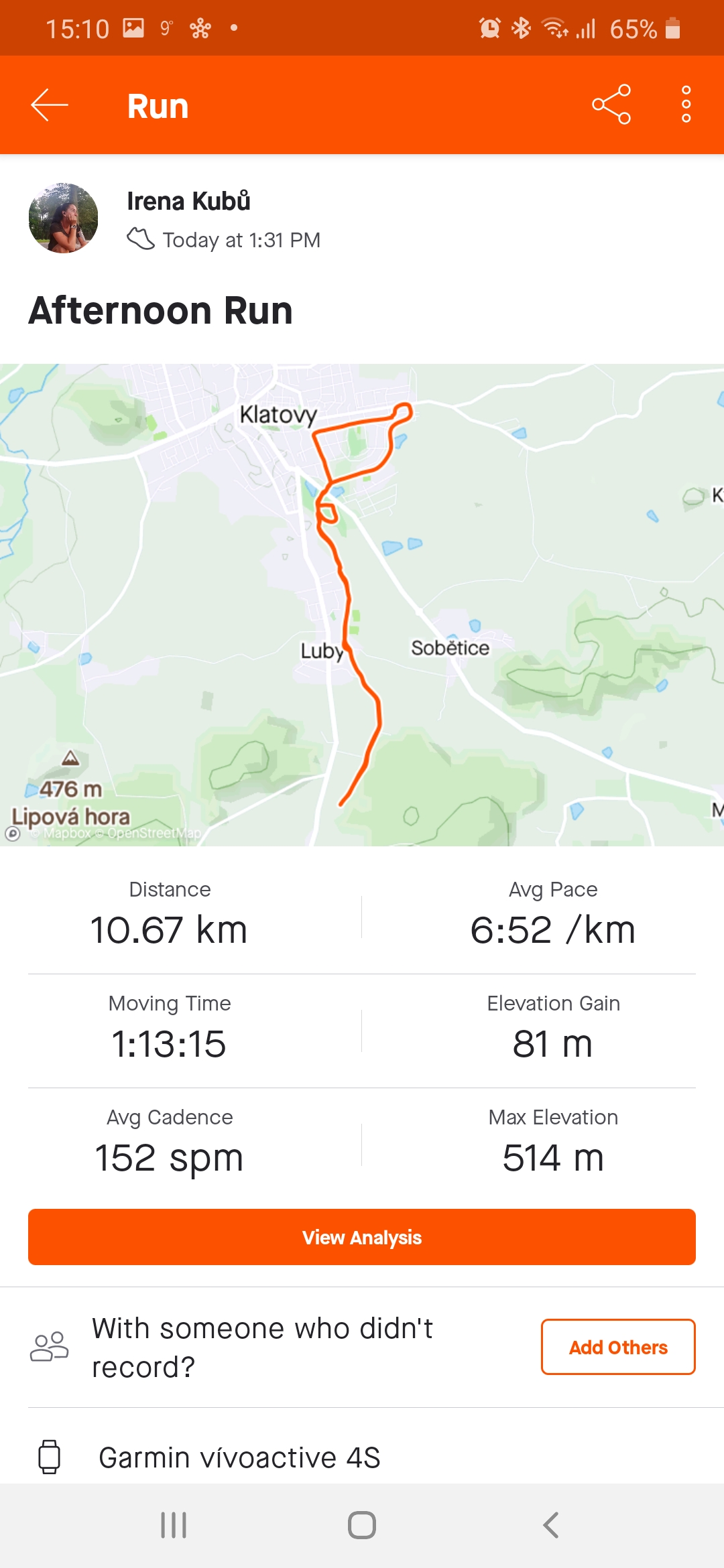Open Irena Kubů's profile picture
Viewport: 724px width, 1568px height.
[x=64, y=218]
